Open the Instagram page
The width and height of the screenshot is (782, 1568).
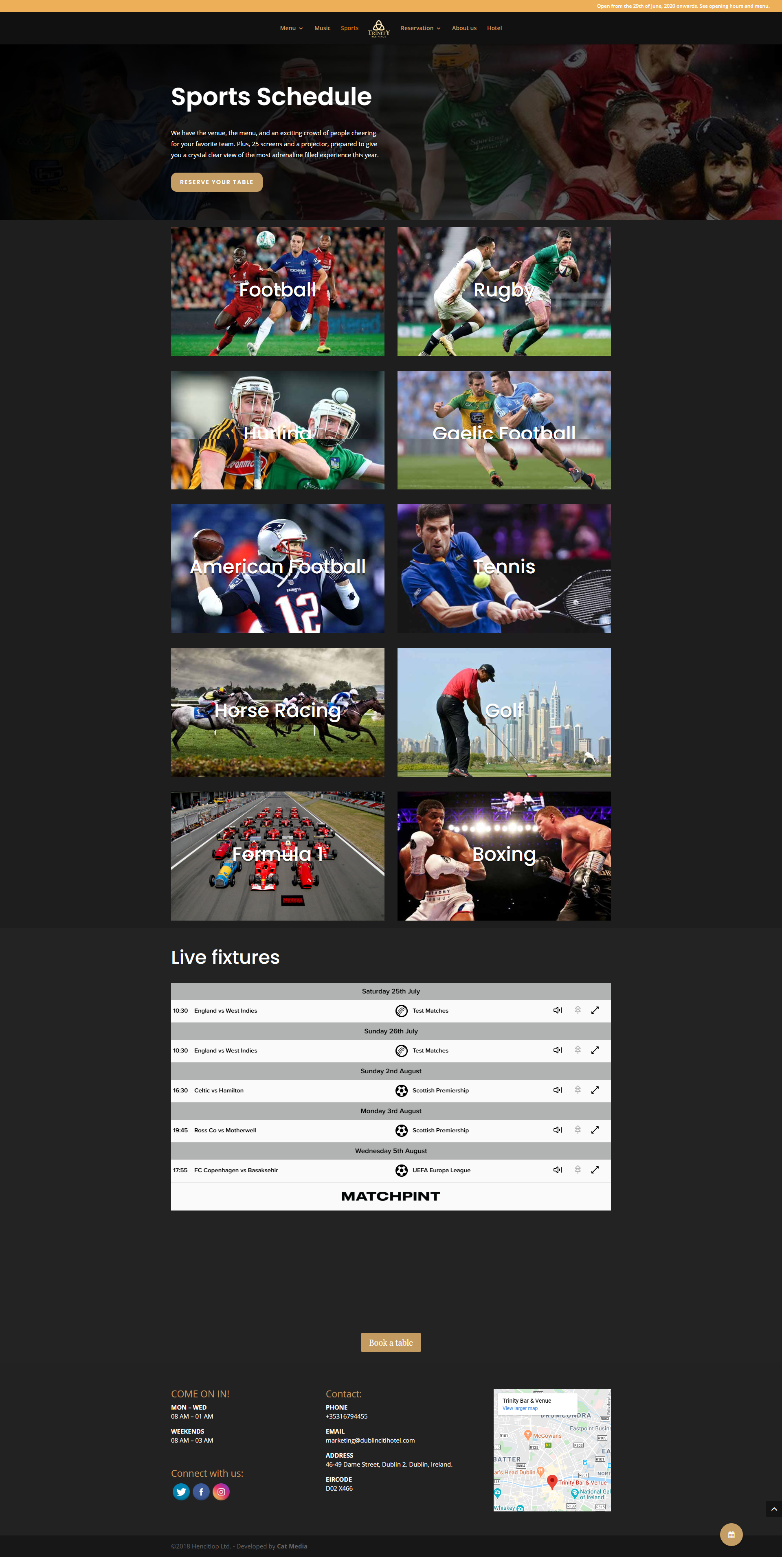coord(221,1492)
